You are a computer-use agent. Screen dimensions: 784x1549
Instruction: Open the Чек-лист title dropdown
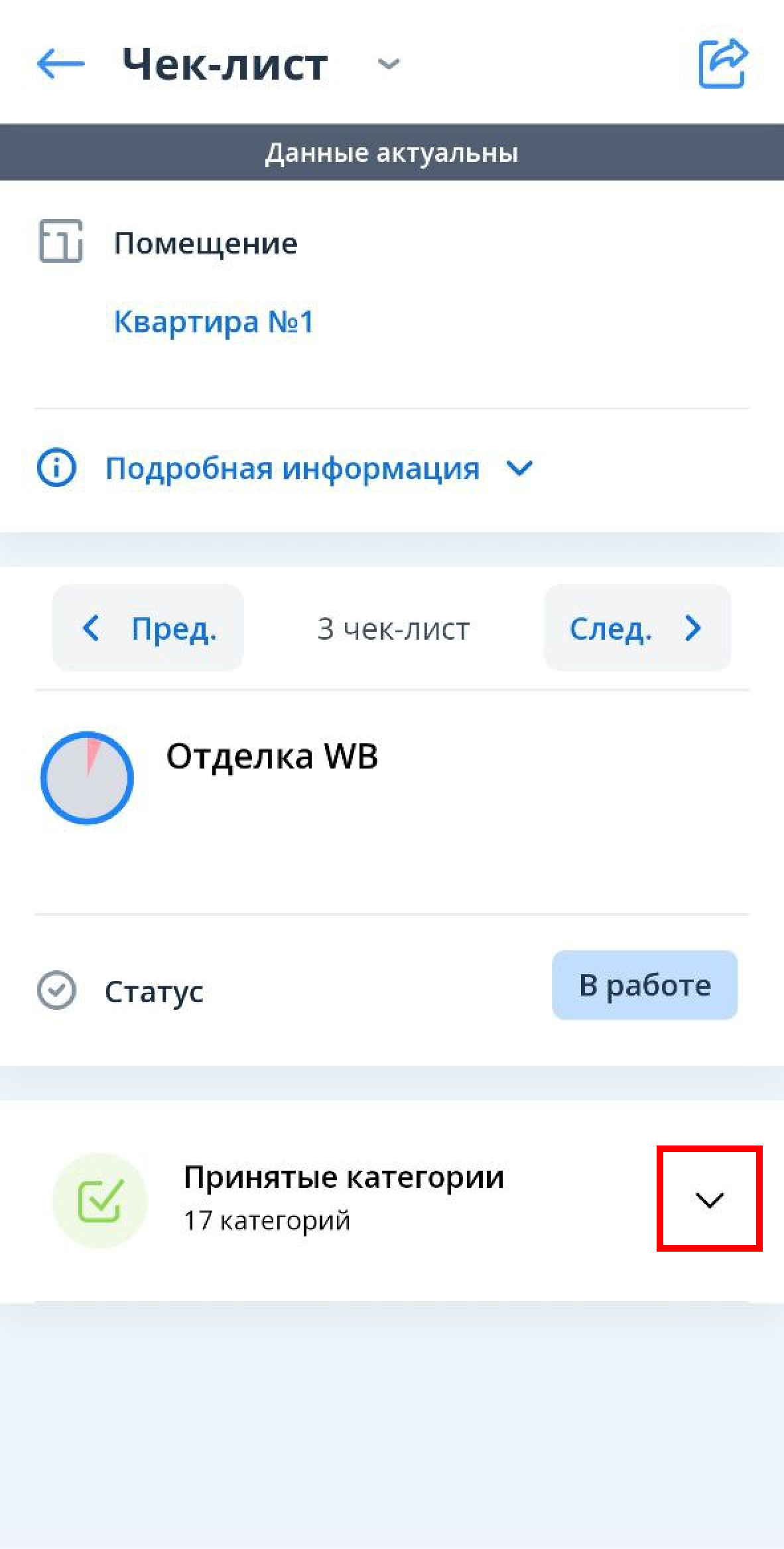coord(388,64)
